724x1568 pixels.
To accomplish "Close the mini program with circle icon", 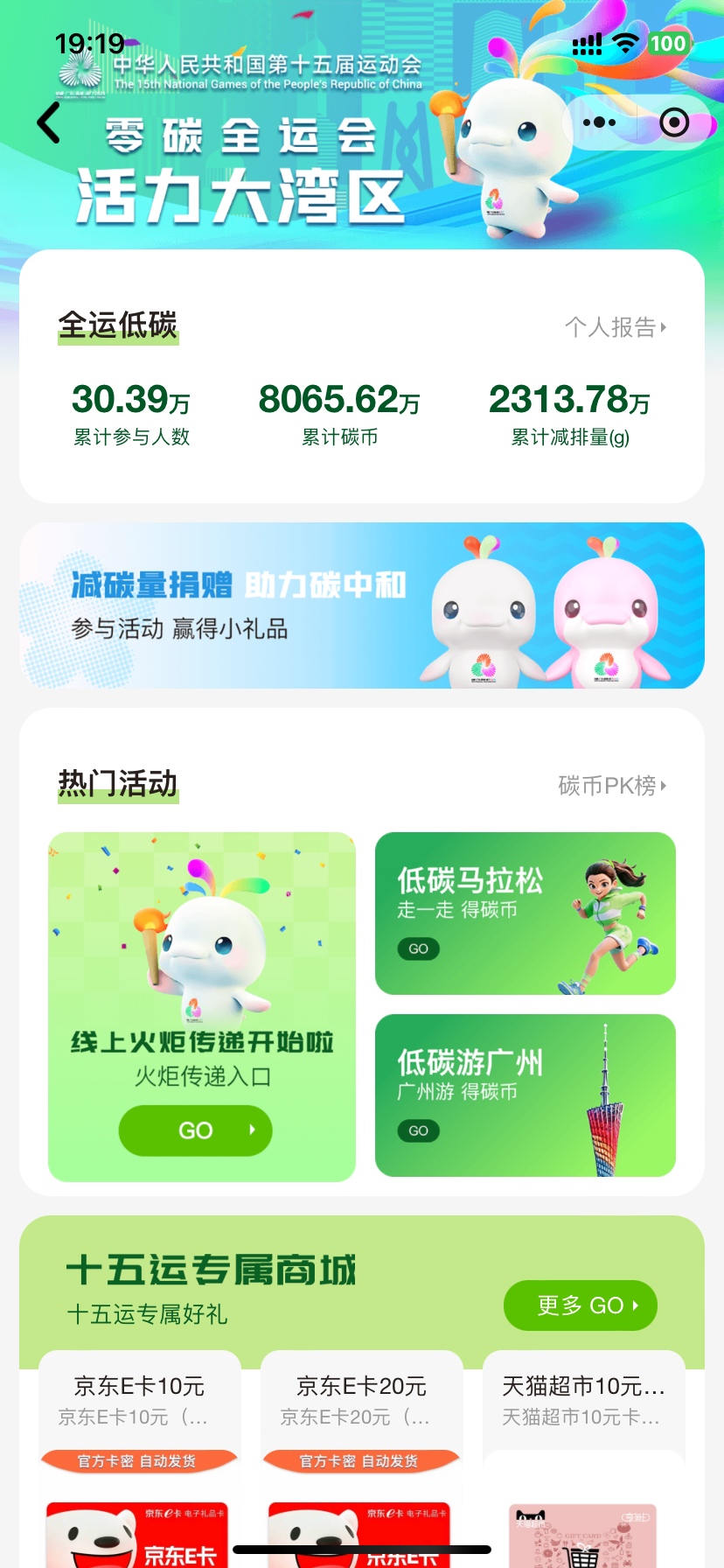I will coord(673,122).
